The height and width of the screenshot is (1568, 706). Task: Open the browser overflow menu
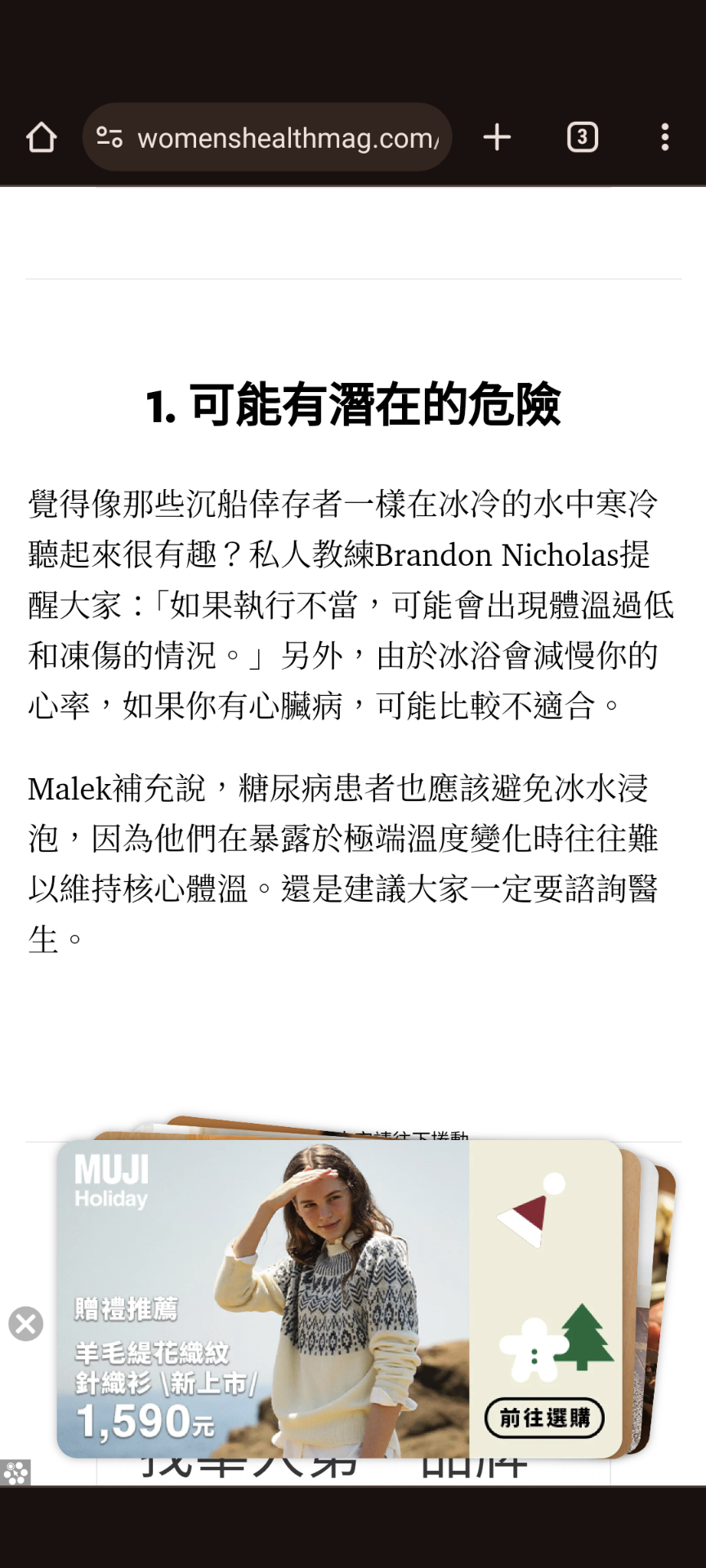pyautogui.click(x=665, y=137)
